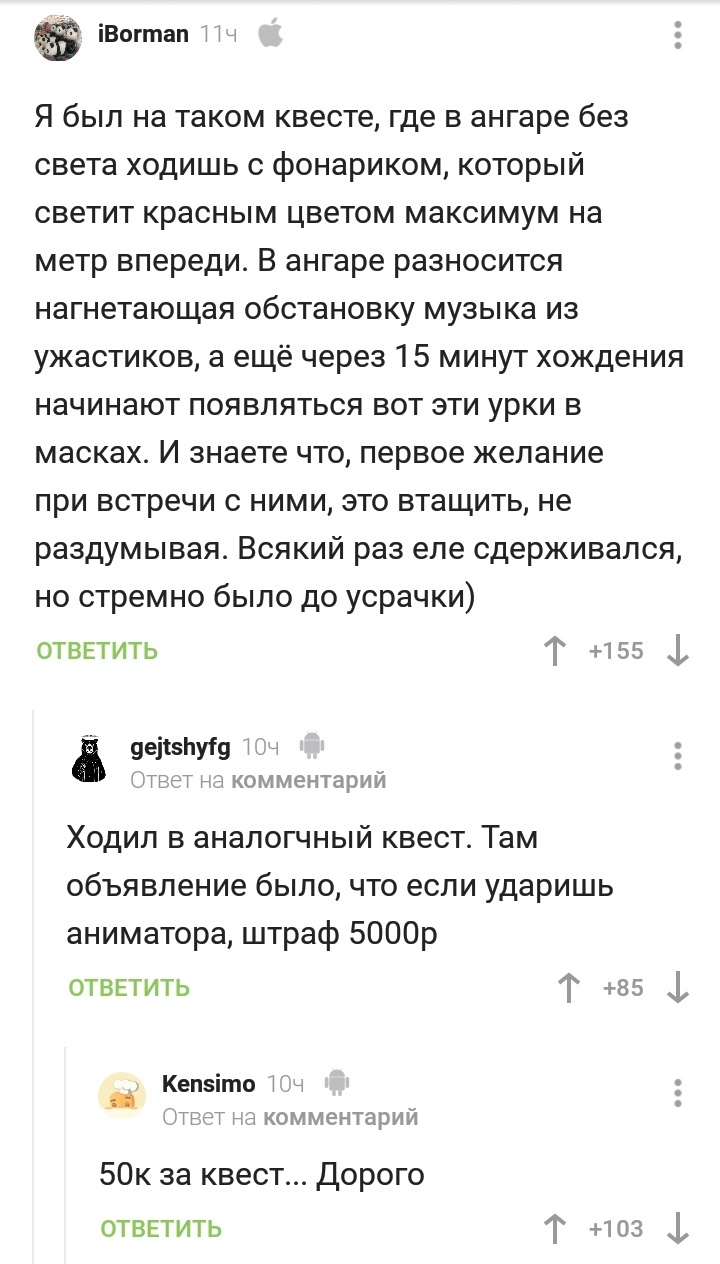
Task: Reply to Kensimo's comment
Action: tap(161, 1228)
